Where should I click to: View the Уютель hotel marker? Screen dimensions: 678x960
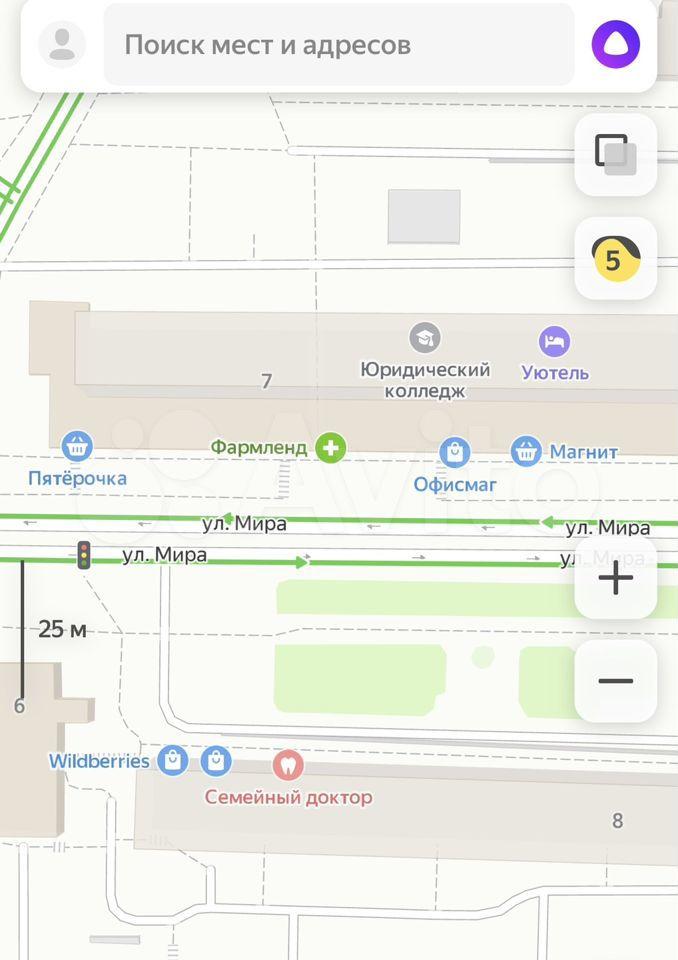(x=555, y=342)
